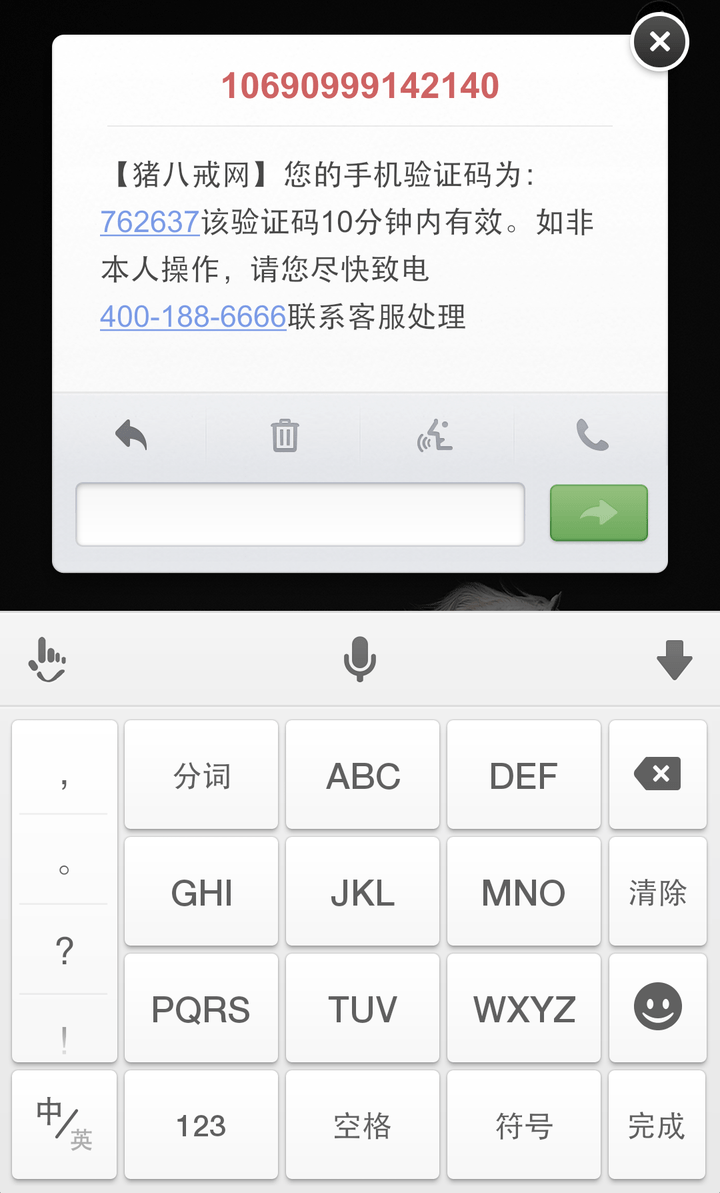Tap the verification code link 762637
The width and height of the screenshot is (720, 1193).
(x=150, y=222)
